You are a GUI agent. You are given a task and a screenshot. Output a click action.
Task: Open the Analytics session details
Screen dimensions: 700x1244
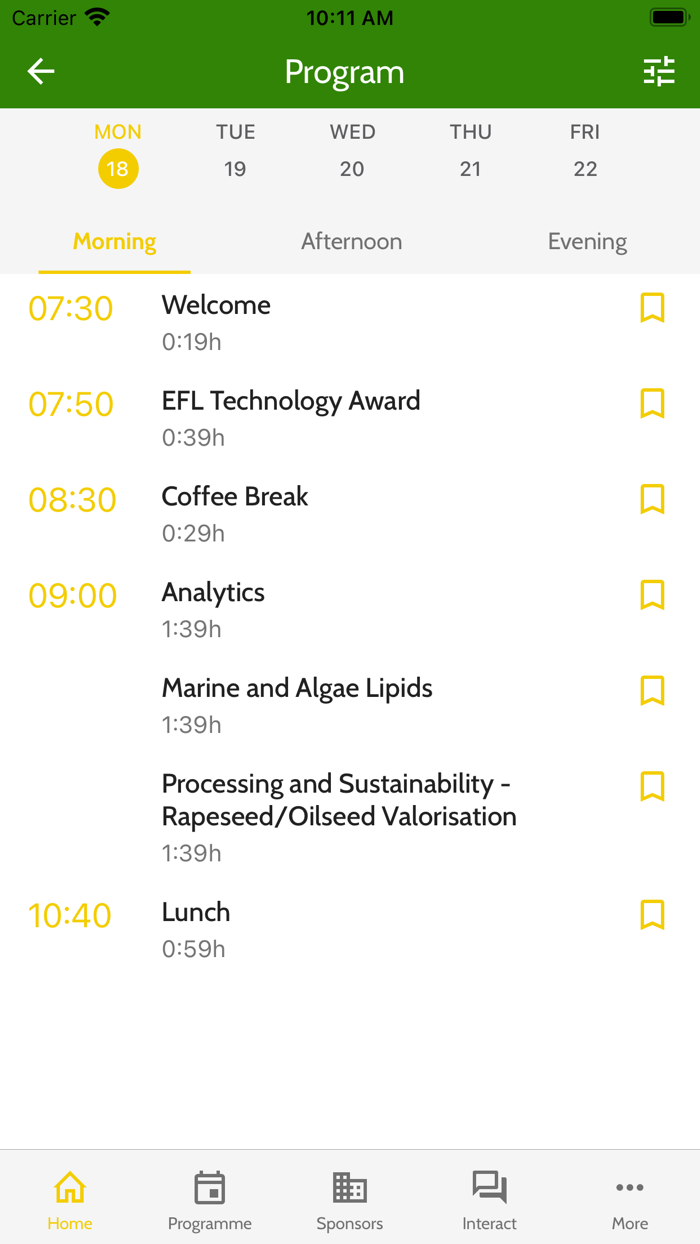coord(213,593)
